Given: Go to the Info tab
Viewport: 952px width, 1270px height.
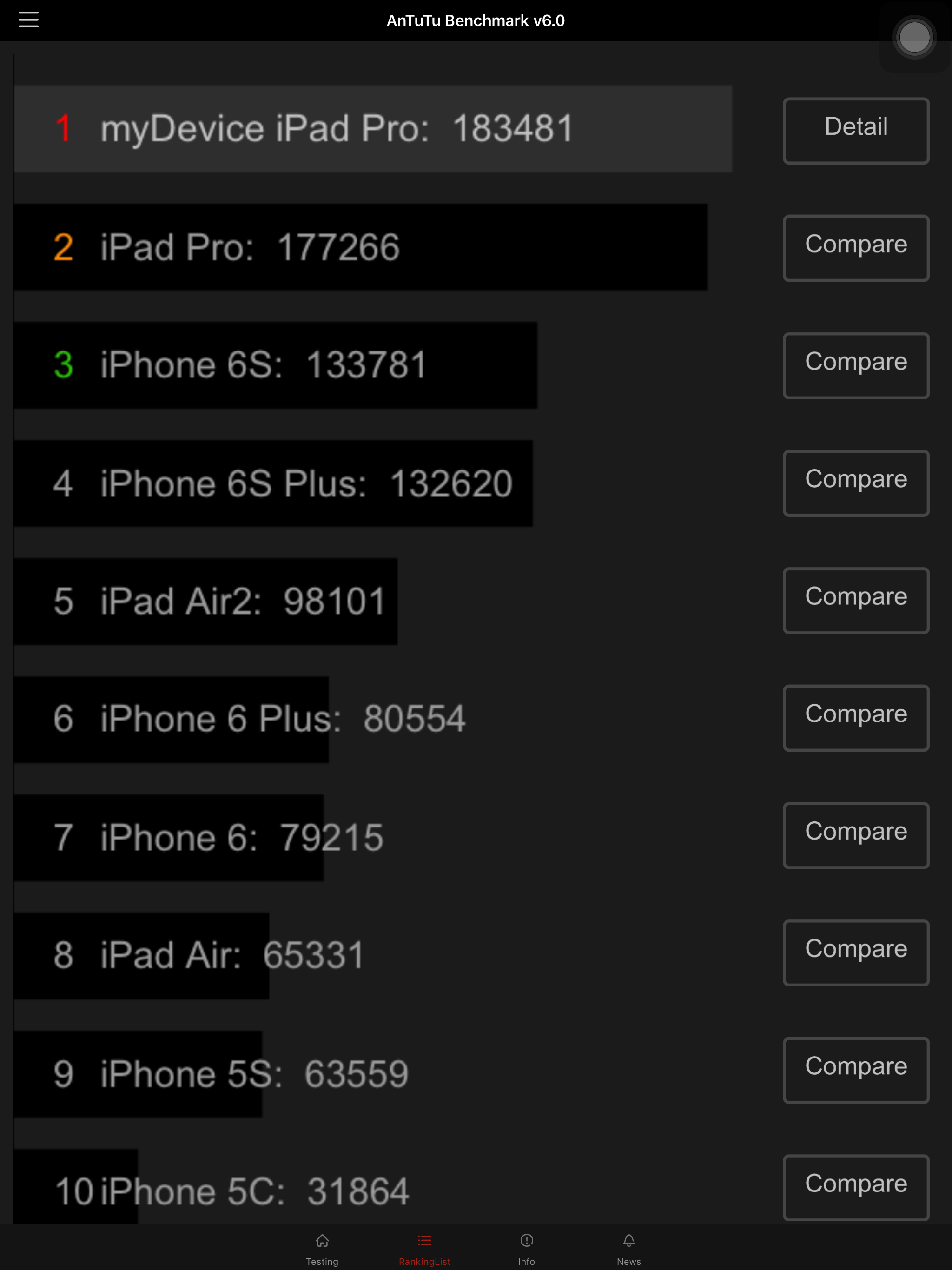Looking at the screenshot, I should pos(527,1248).
